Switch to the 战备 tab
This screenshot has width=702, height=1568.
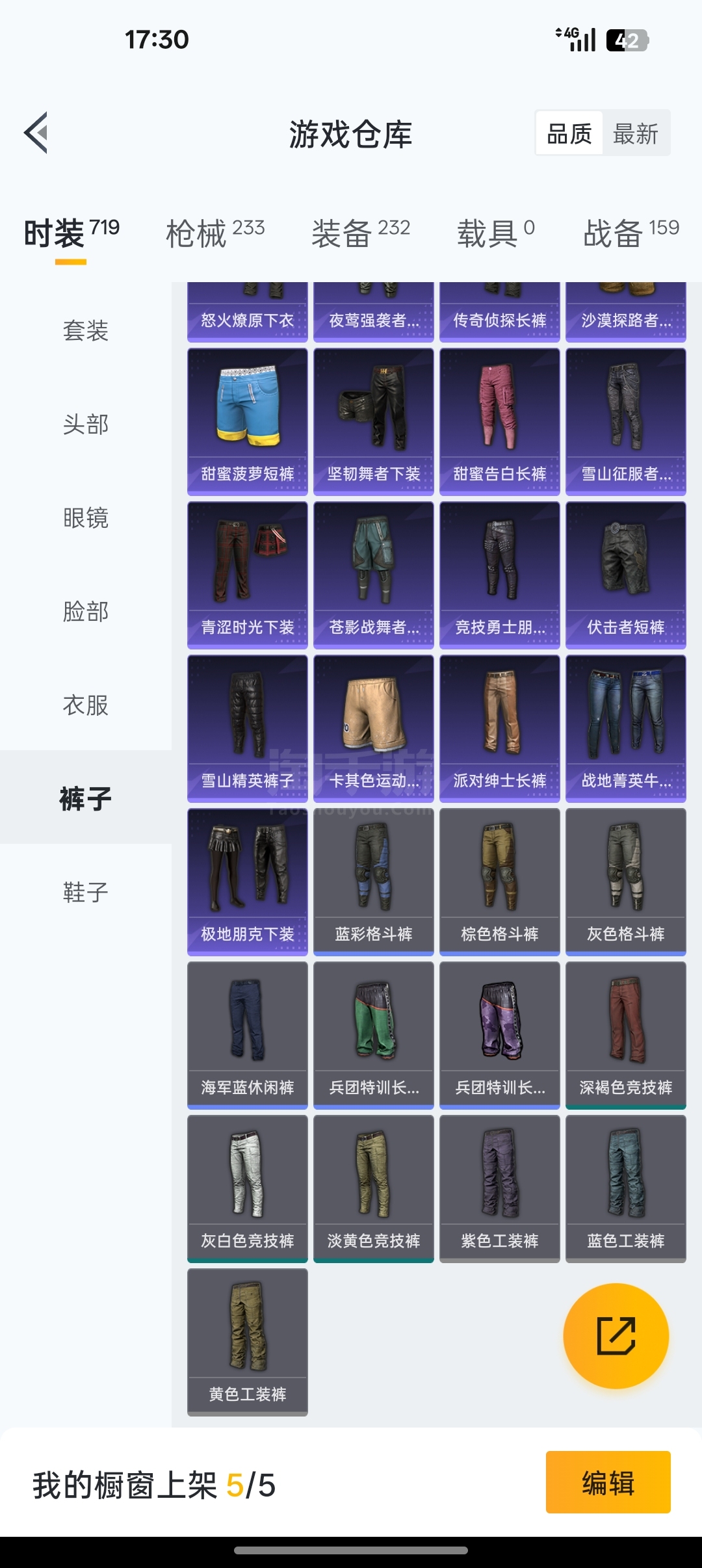tap(631, 233)
